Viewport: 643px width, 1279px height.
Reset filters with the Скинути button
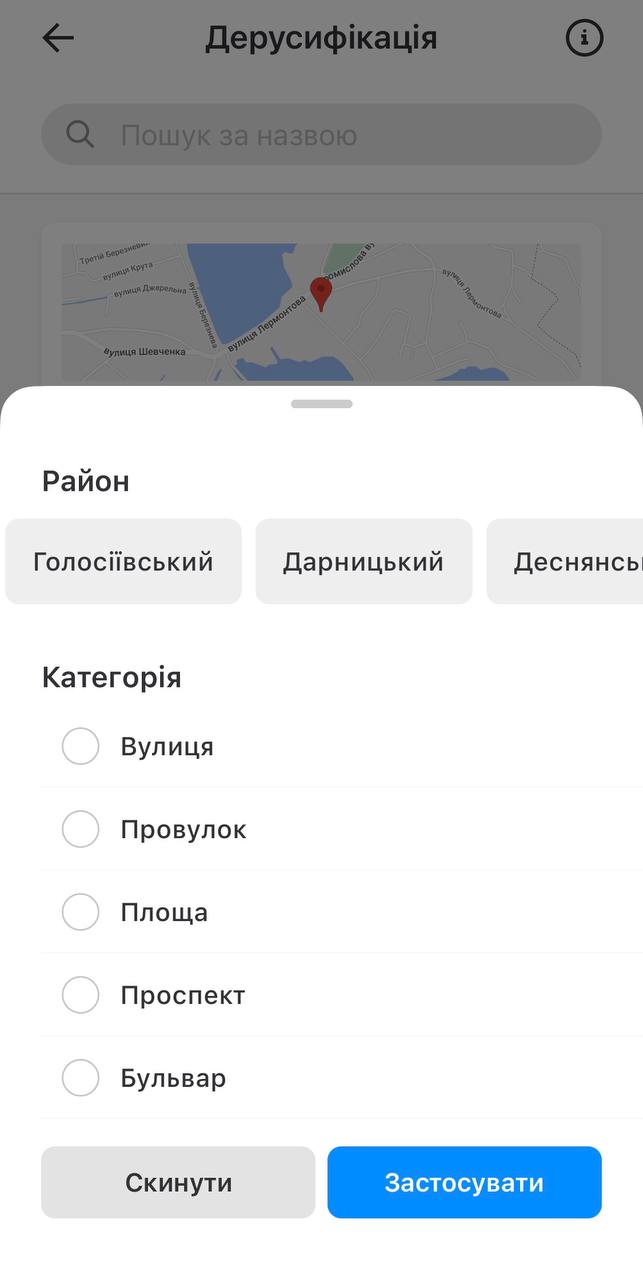[178, 1182]
